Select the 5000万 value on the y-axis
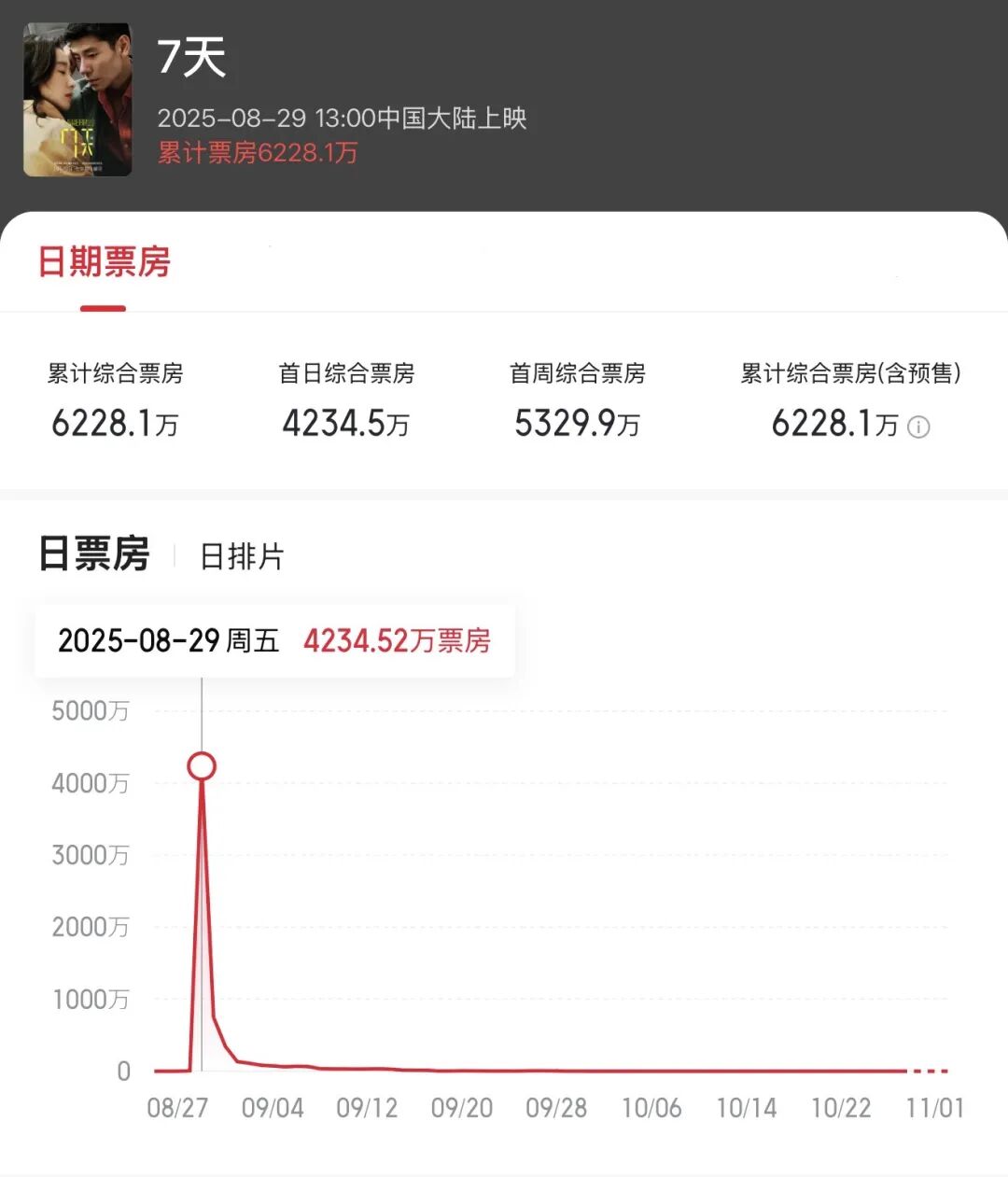The width and height of the screenshot is (1008, 1177). coord(89,710)
